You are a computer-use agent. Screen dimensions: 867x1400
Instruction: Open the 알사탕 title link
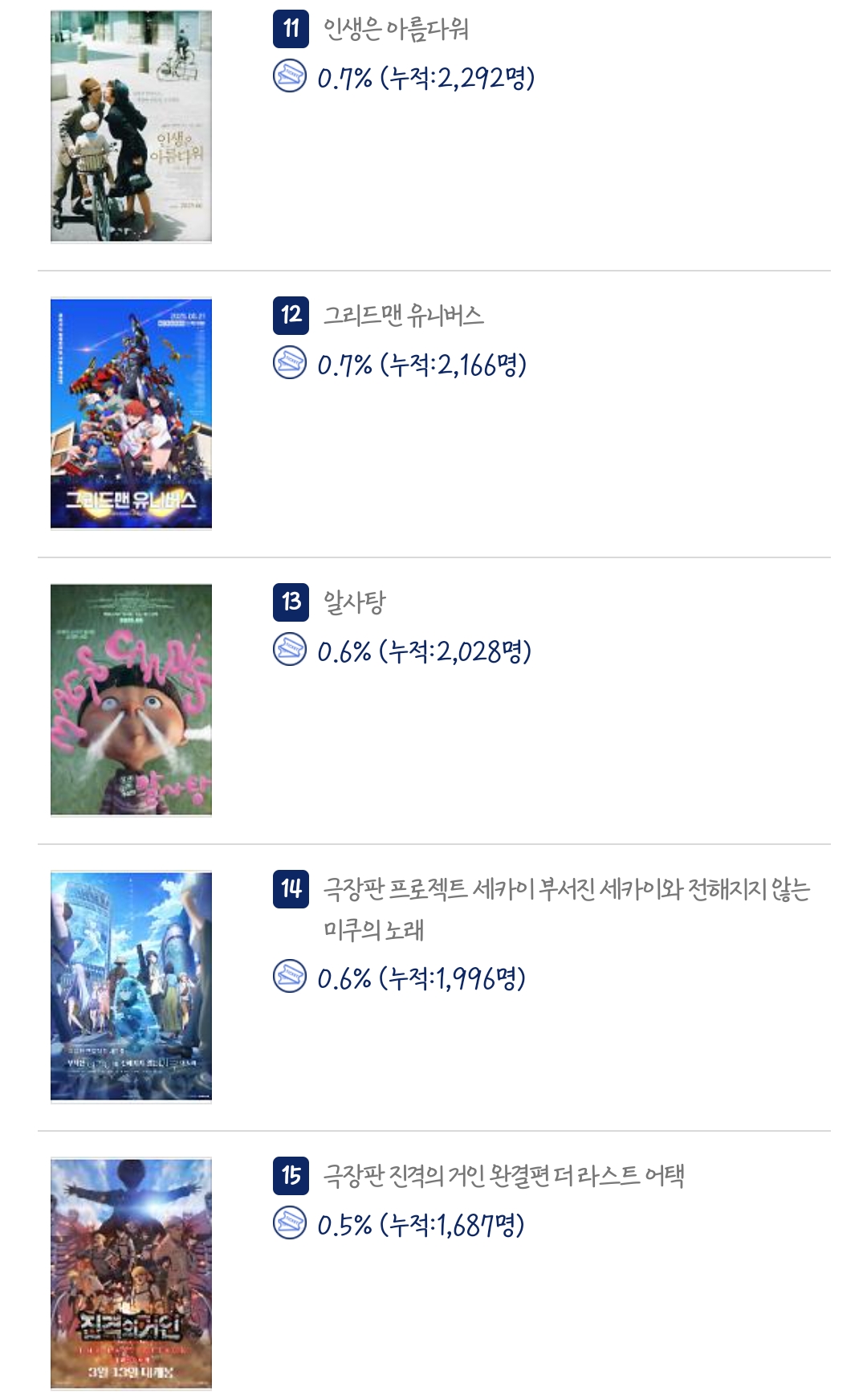click(x=354, y=602)
